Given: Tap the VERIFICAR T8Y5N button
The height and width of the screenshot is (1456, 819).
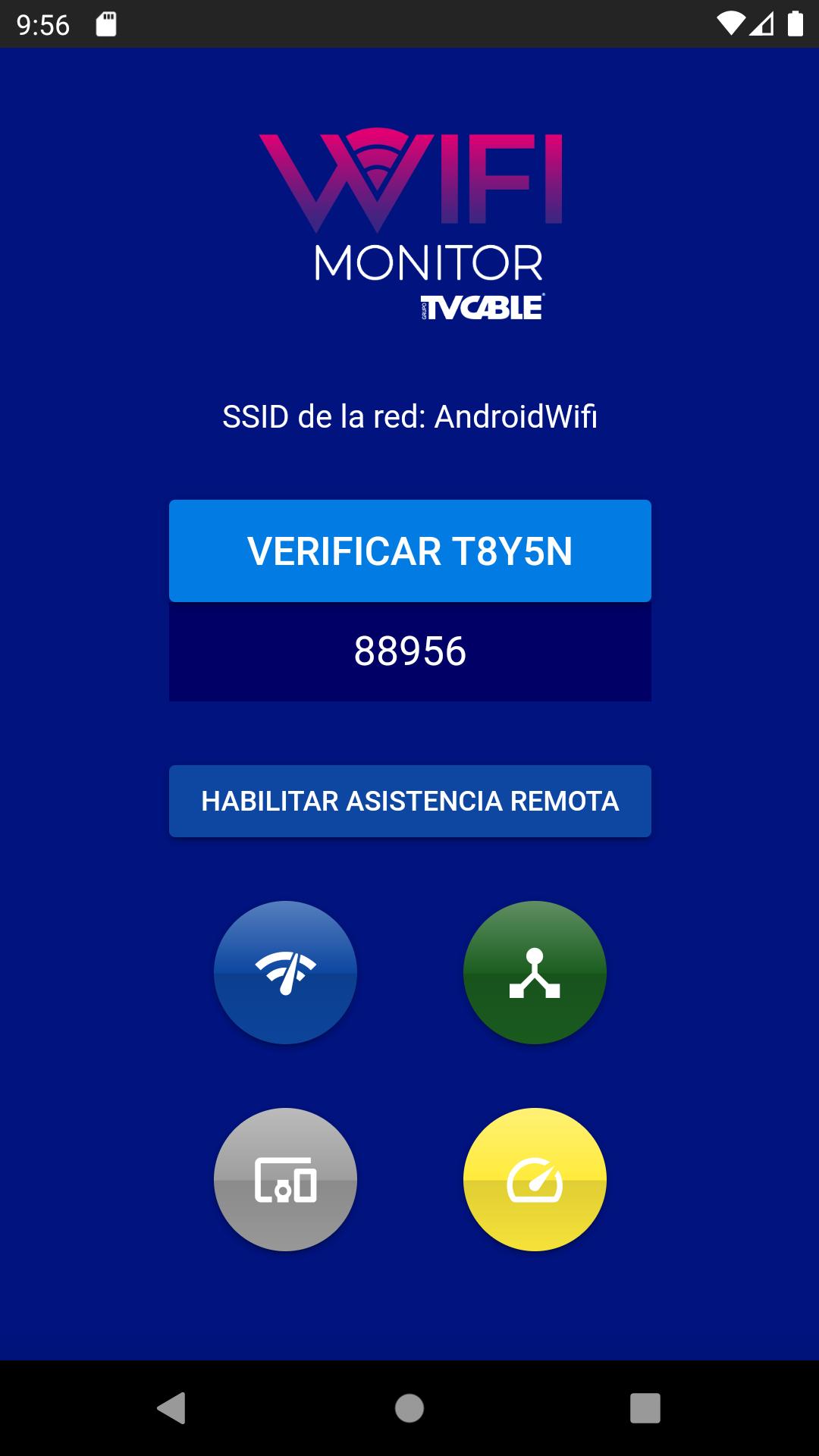Looking at the screenshot, I should (409, 551).
